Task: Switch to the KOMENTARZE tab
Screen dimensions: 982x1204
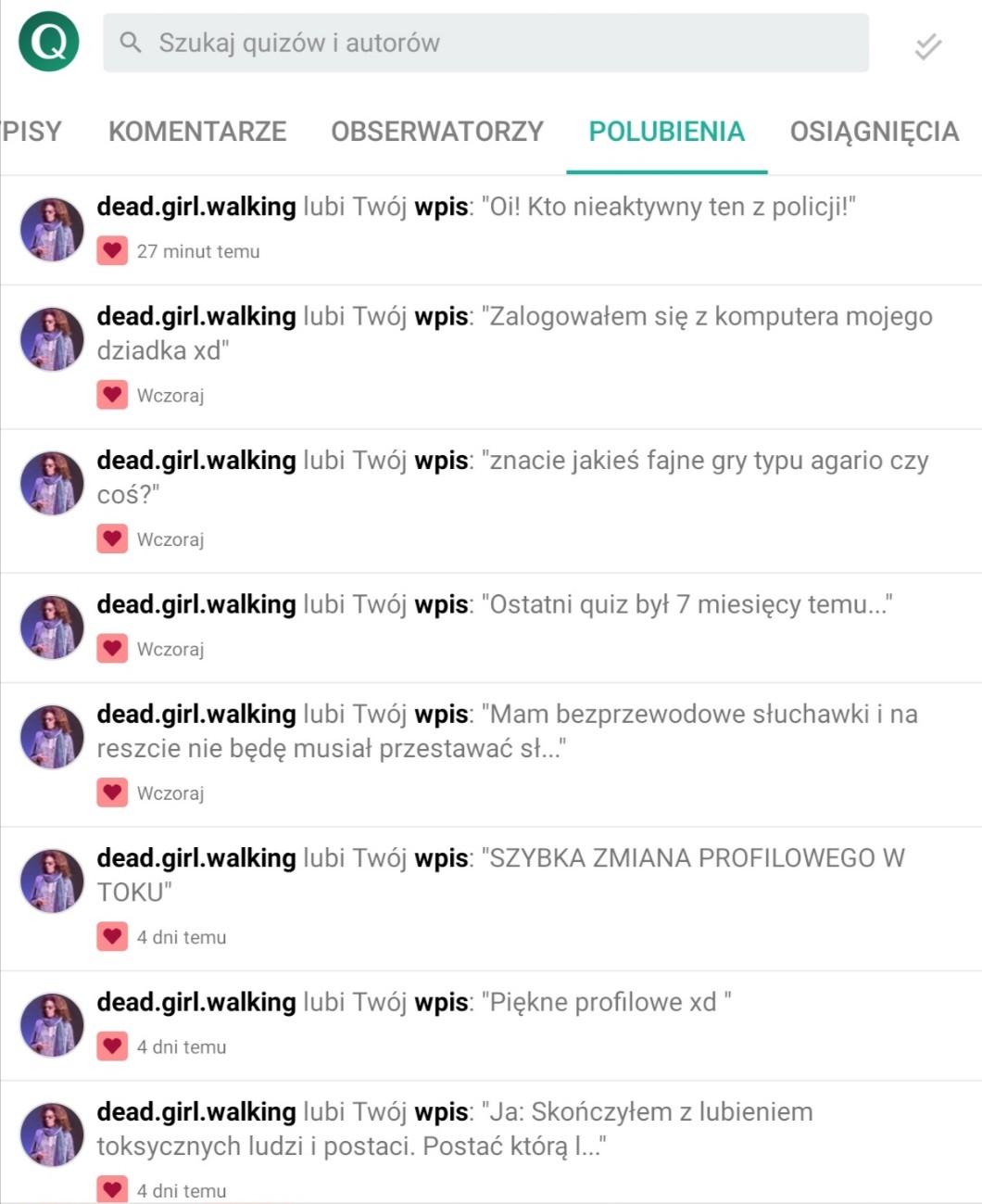Action: click(197, 132)
